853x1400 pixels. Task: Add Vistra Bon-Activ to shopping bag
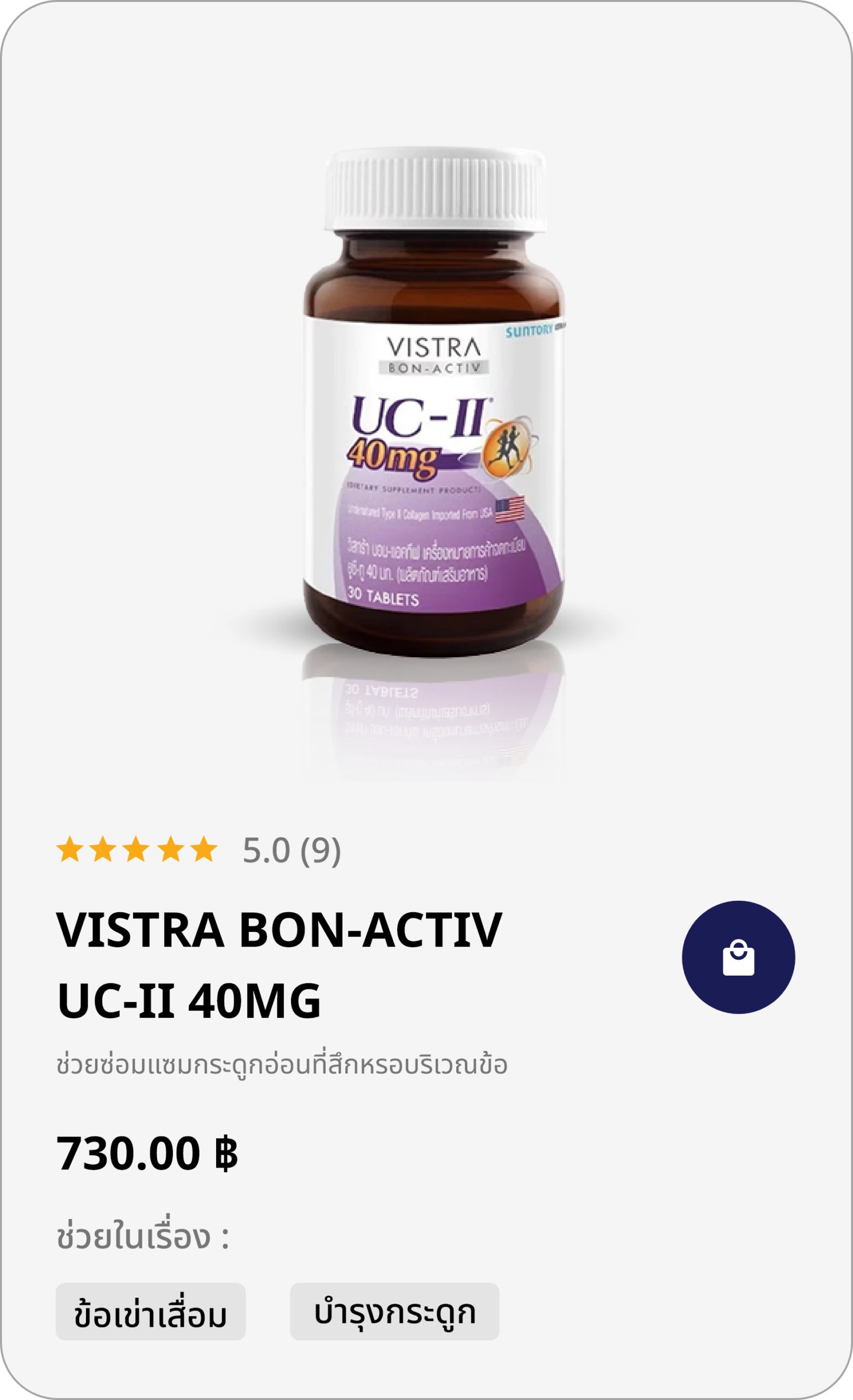point(738,958)
